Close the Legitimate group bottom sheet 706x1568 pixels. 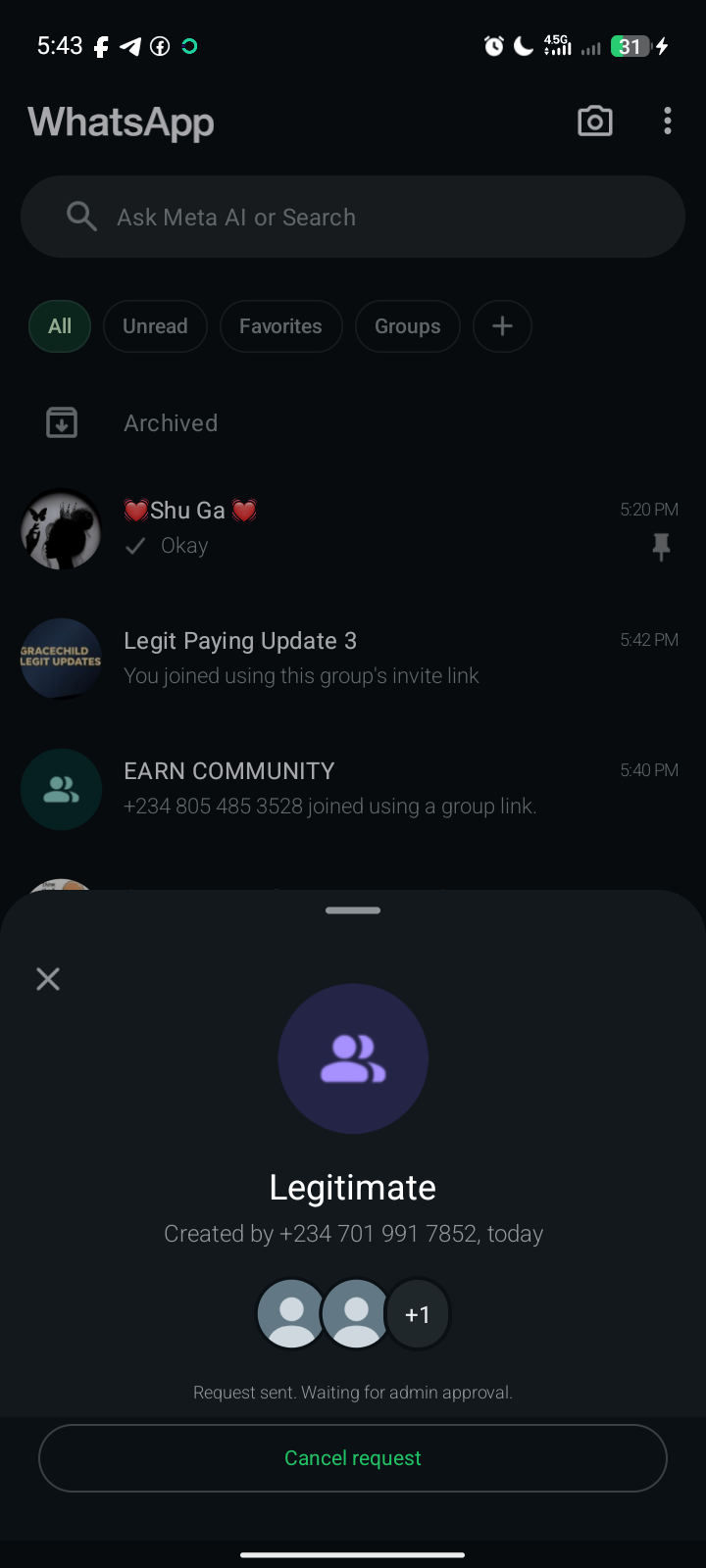[48, 979]
